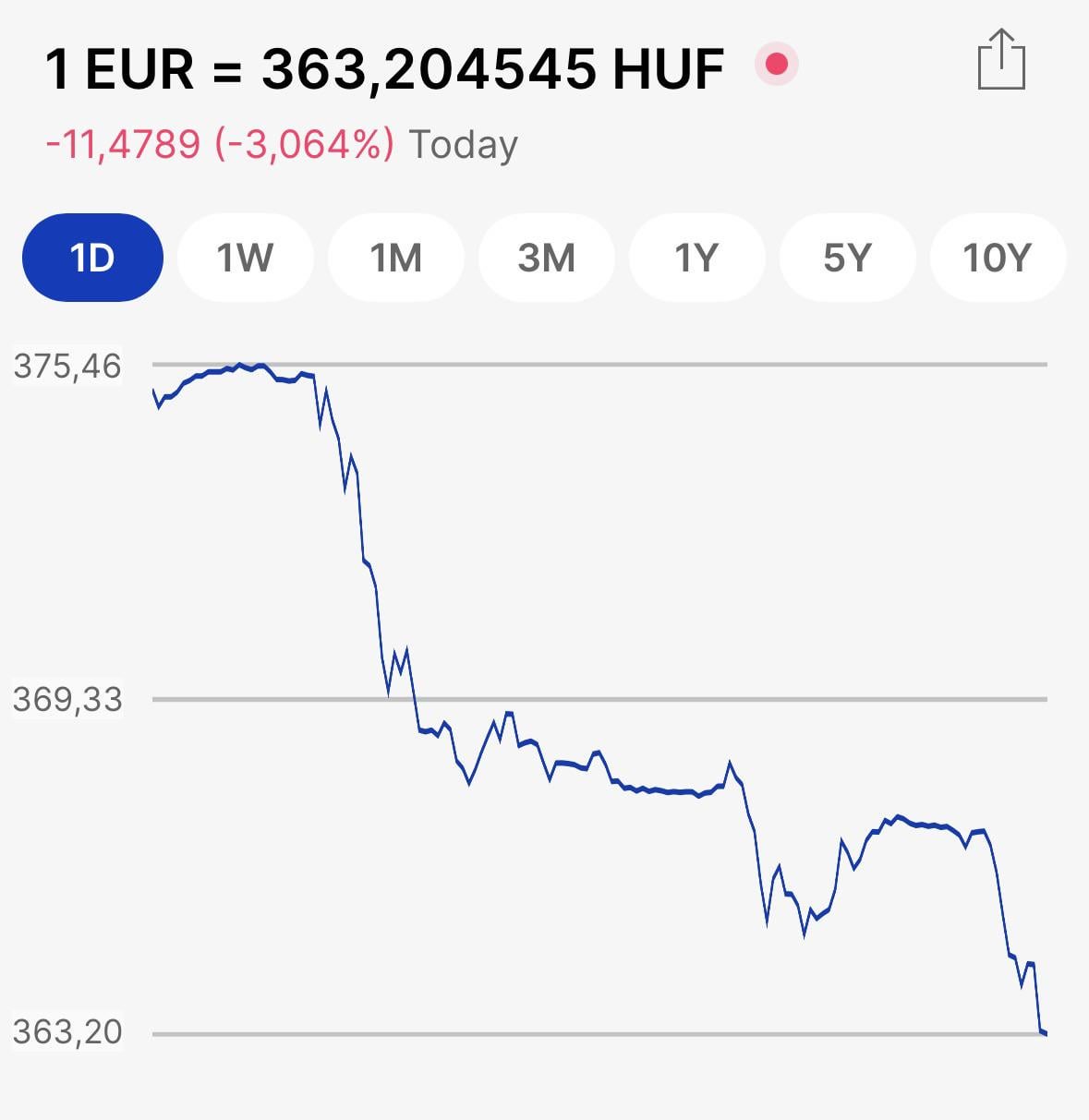
Task: Open the 10Y chart range
Action: tap(997, 258)
